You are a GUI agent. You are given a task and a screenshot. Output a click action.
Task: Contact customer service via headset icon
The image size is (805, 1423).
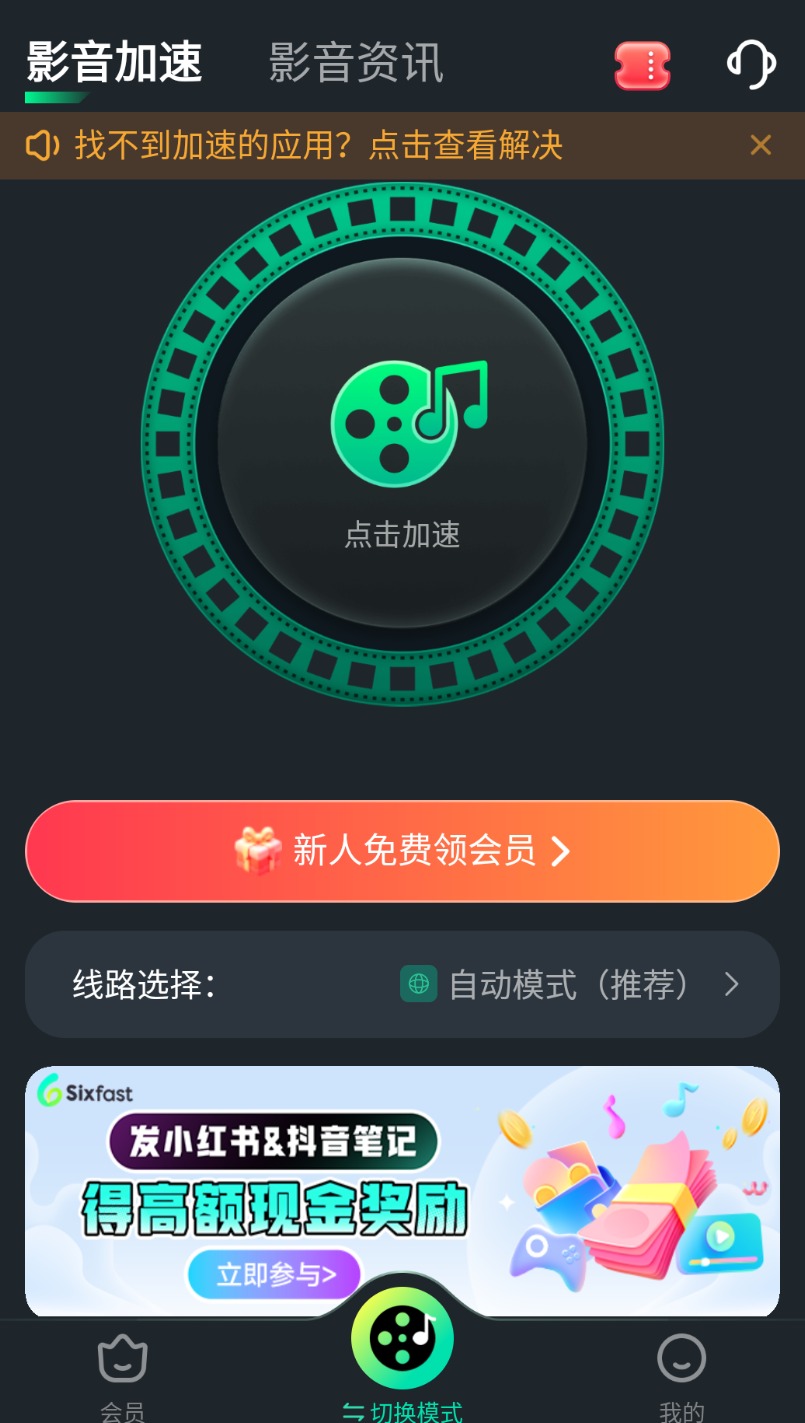pyautogui.click(x=751, y=65)
